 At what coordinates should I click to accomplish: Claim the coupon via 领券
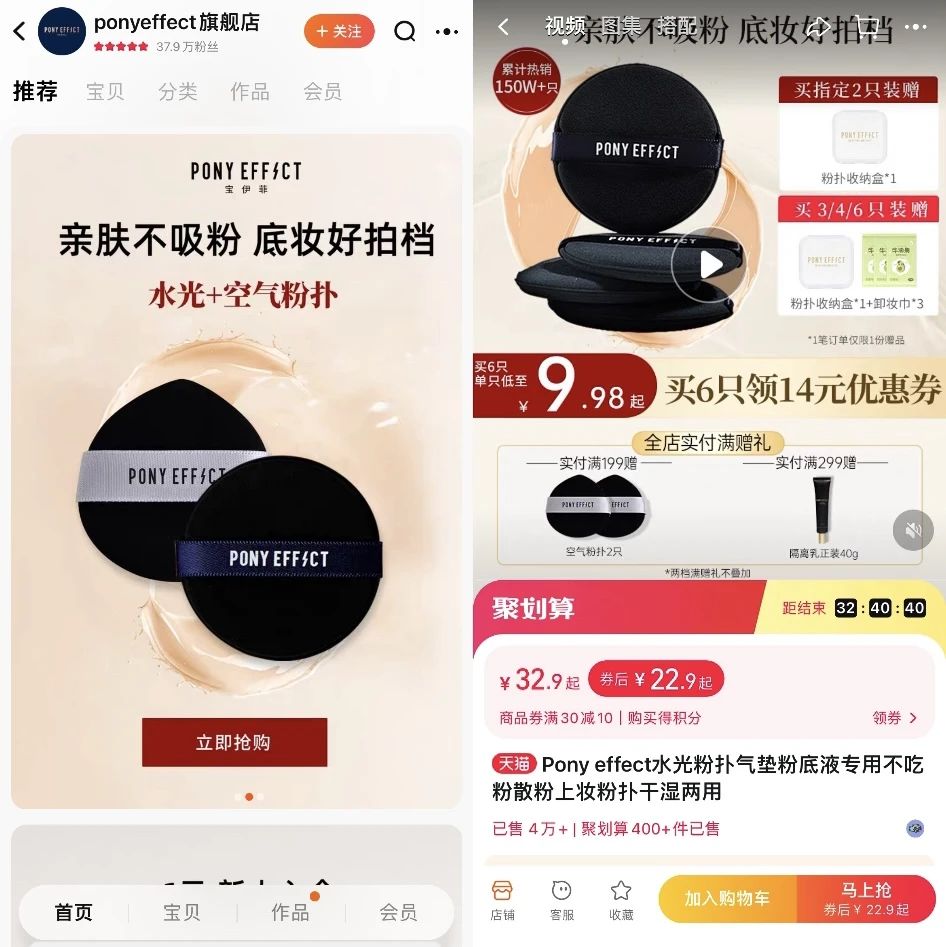point(894,718)
